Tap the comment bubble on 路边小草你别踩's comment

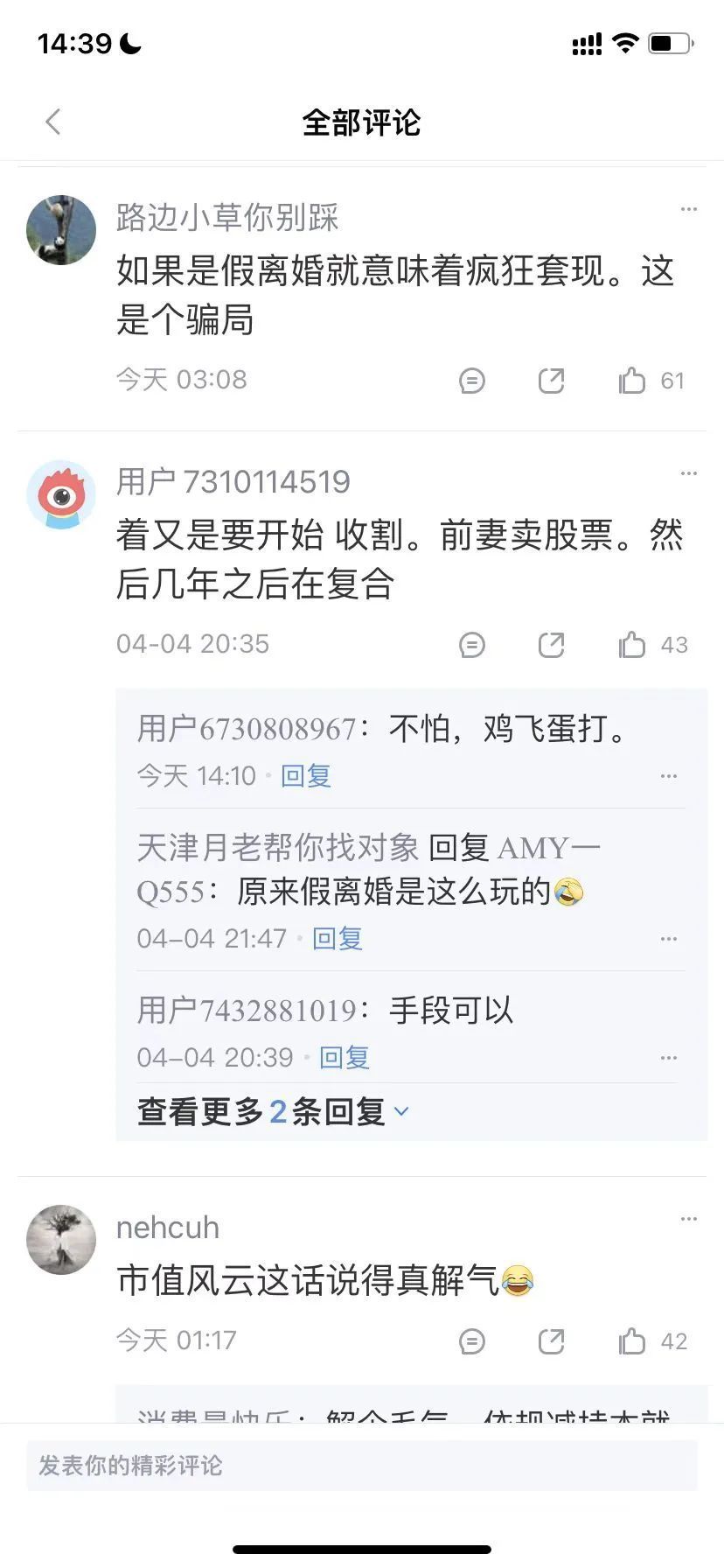coord(472,381)
